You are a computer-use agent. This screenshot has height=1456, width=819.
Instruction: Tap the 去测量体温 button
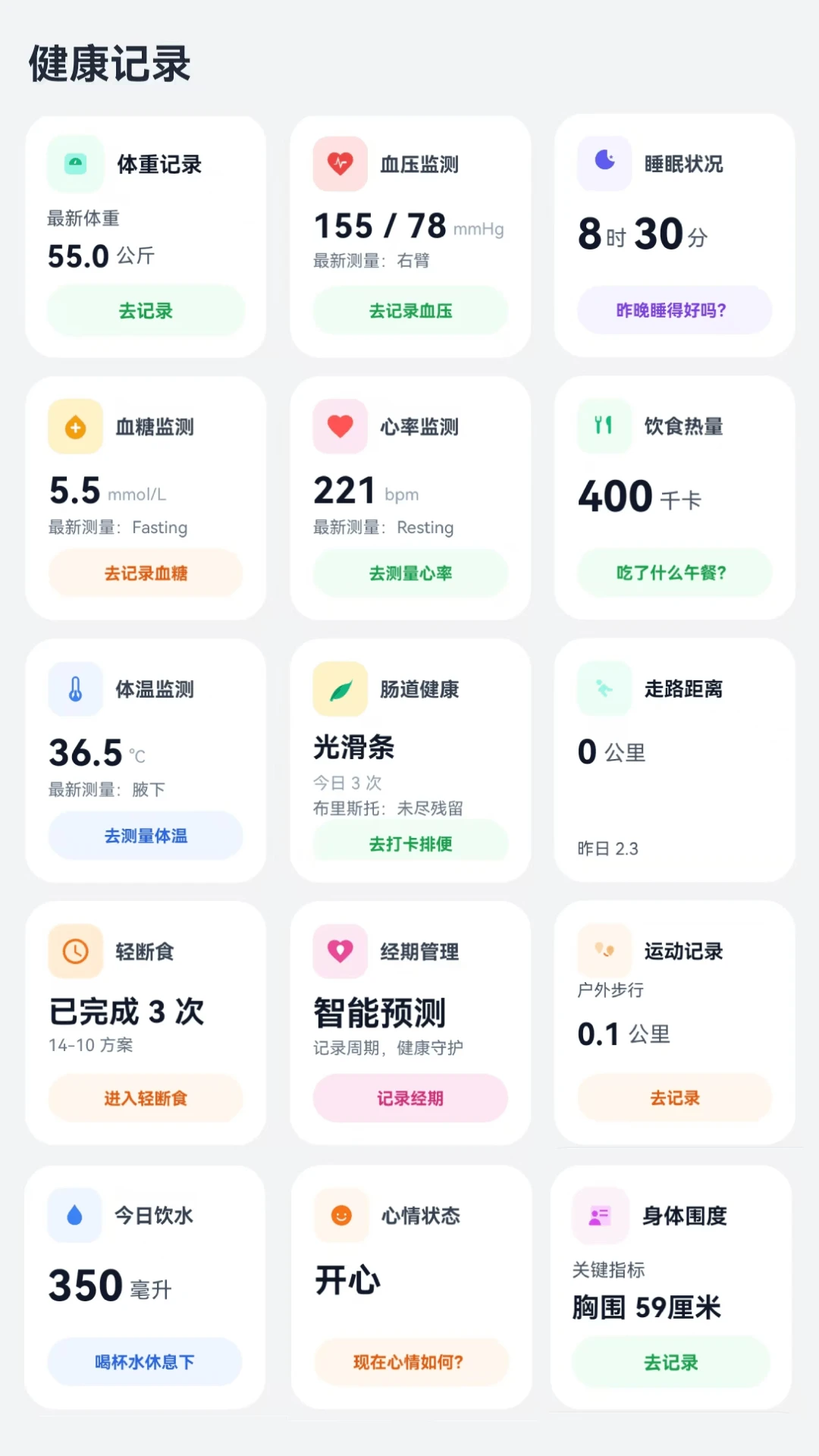[x=146, y=835]
